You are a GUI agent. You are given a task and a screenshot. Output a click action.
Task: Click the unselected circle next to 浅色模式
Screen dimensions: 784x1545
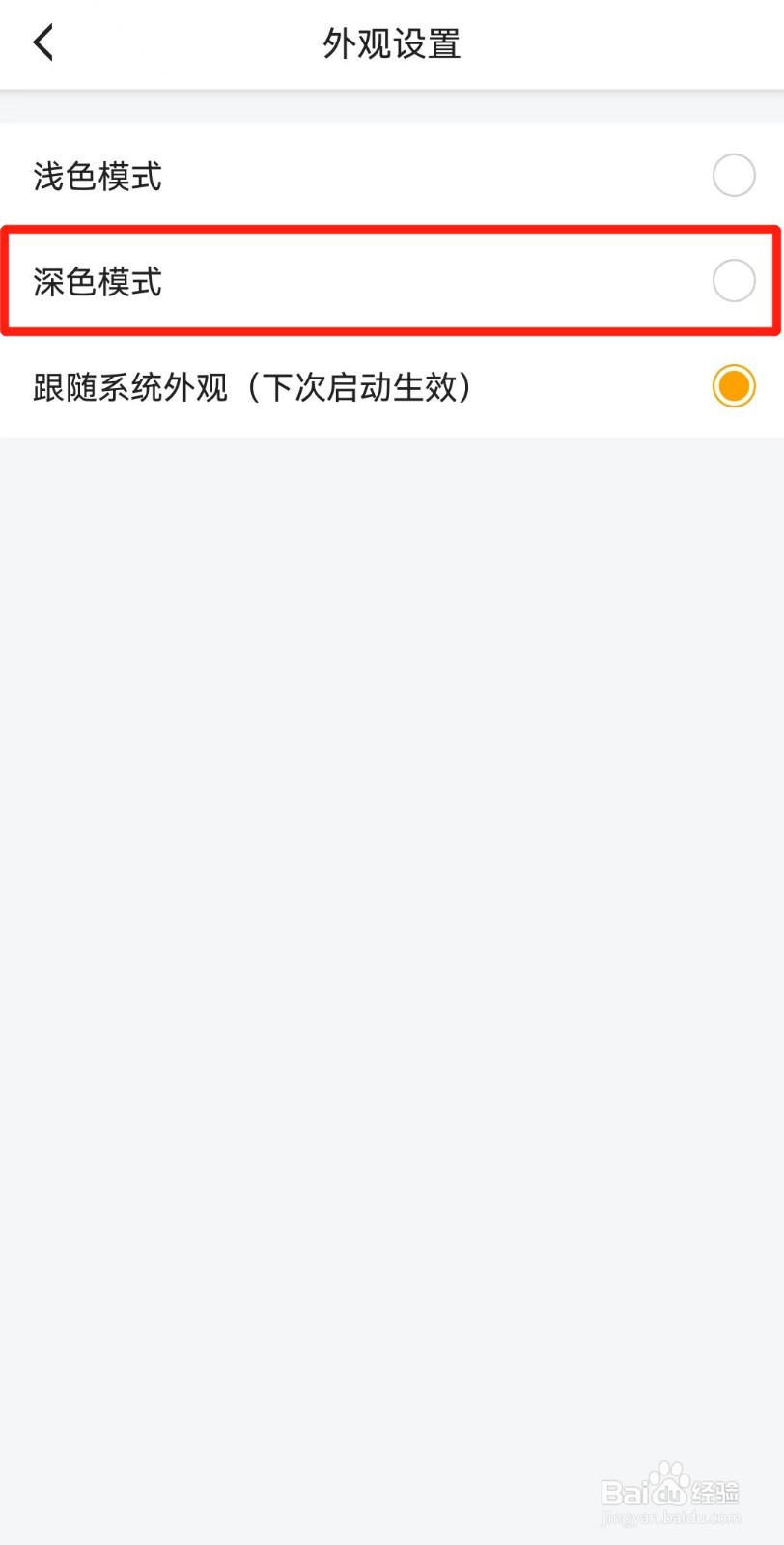pyautogui.click(x=734, y=175)
